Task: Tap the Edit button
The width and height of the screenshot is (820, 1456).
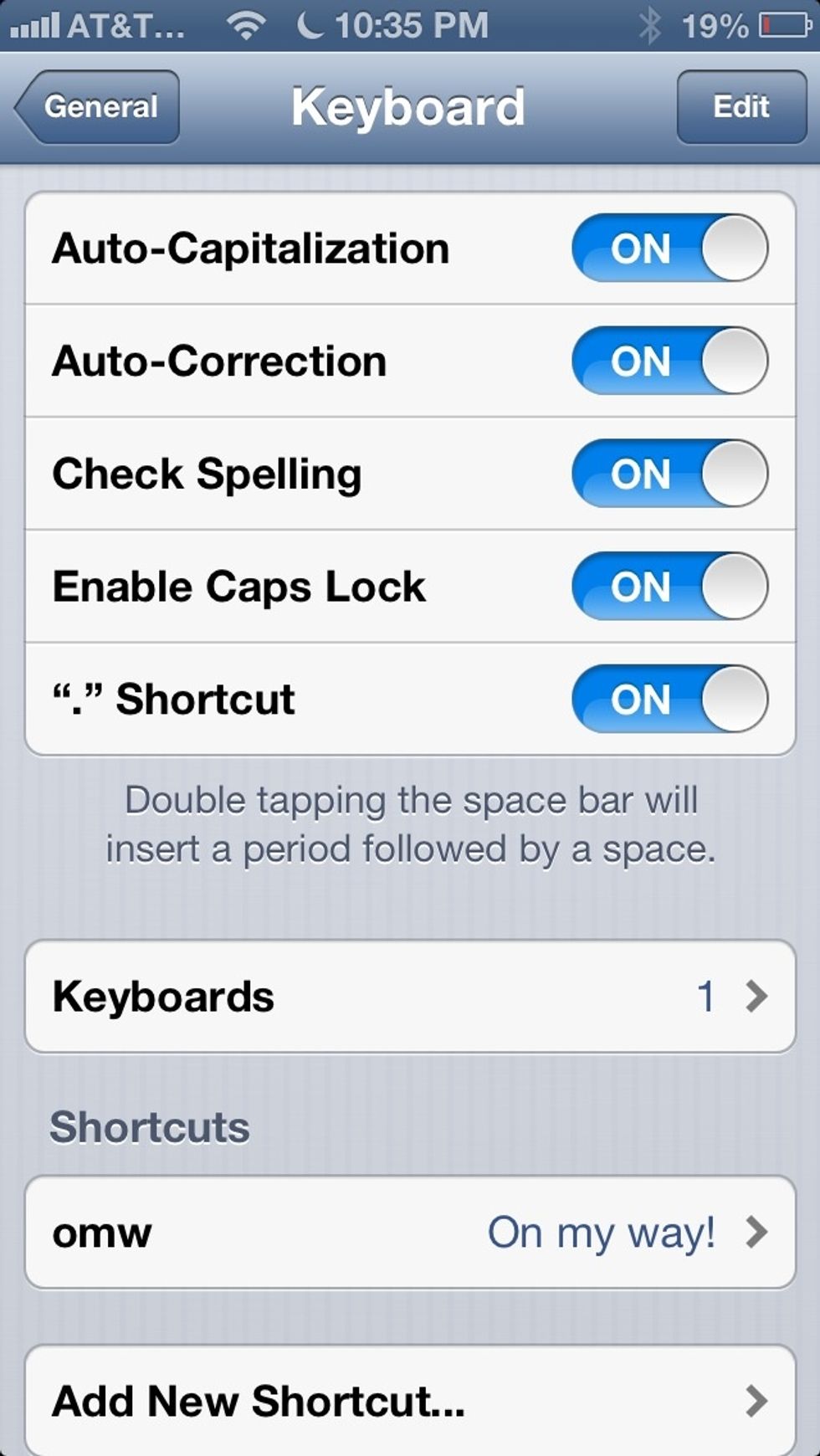Action: click(x=740, y=106)
